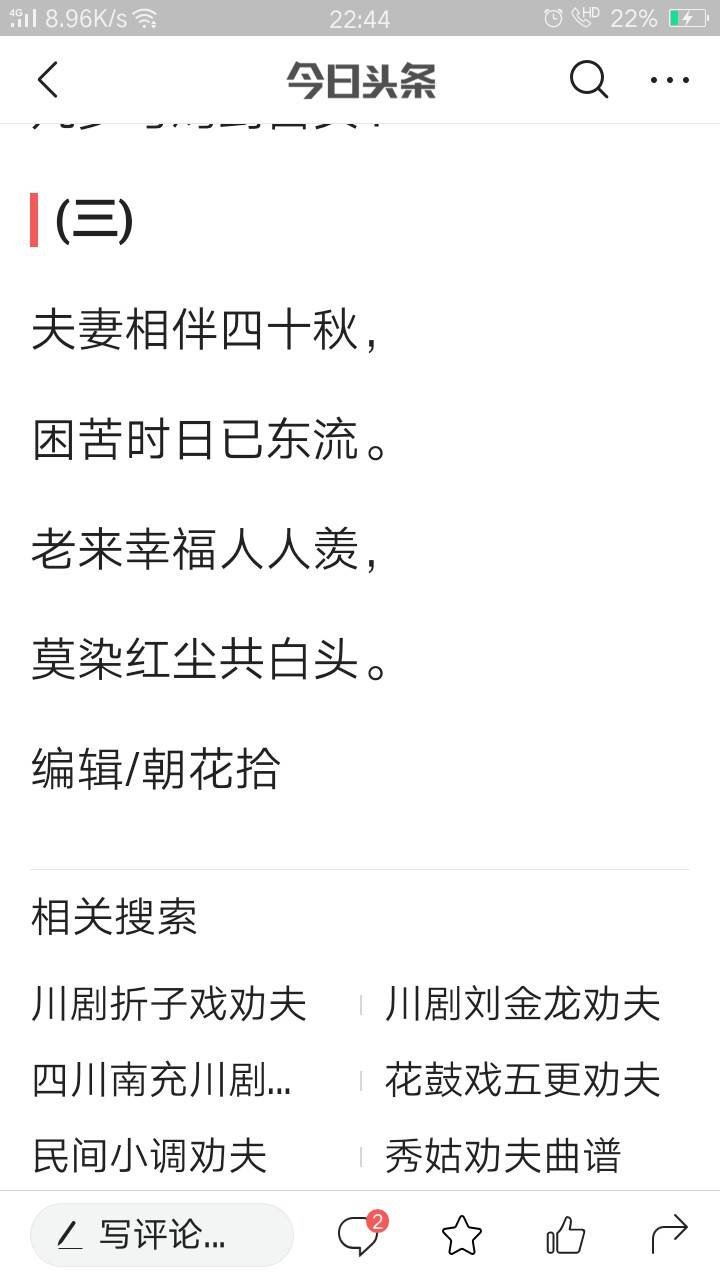Open the three-dot overflow menu
The height and width of the screenshot is (1280, 720).
click(x=669, y=80)
